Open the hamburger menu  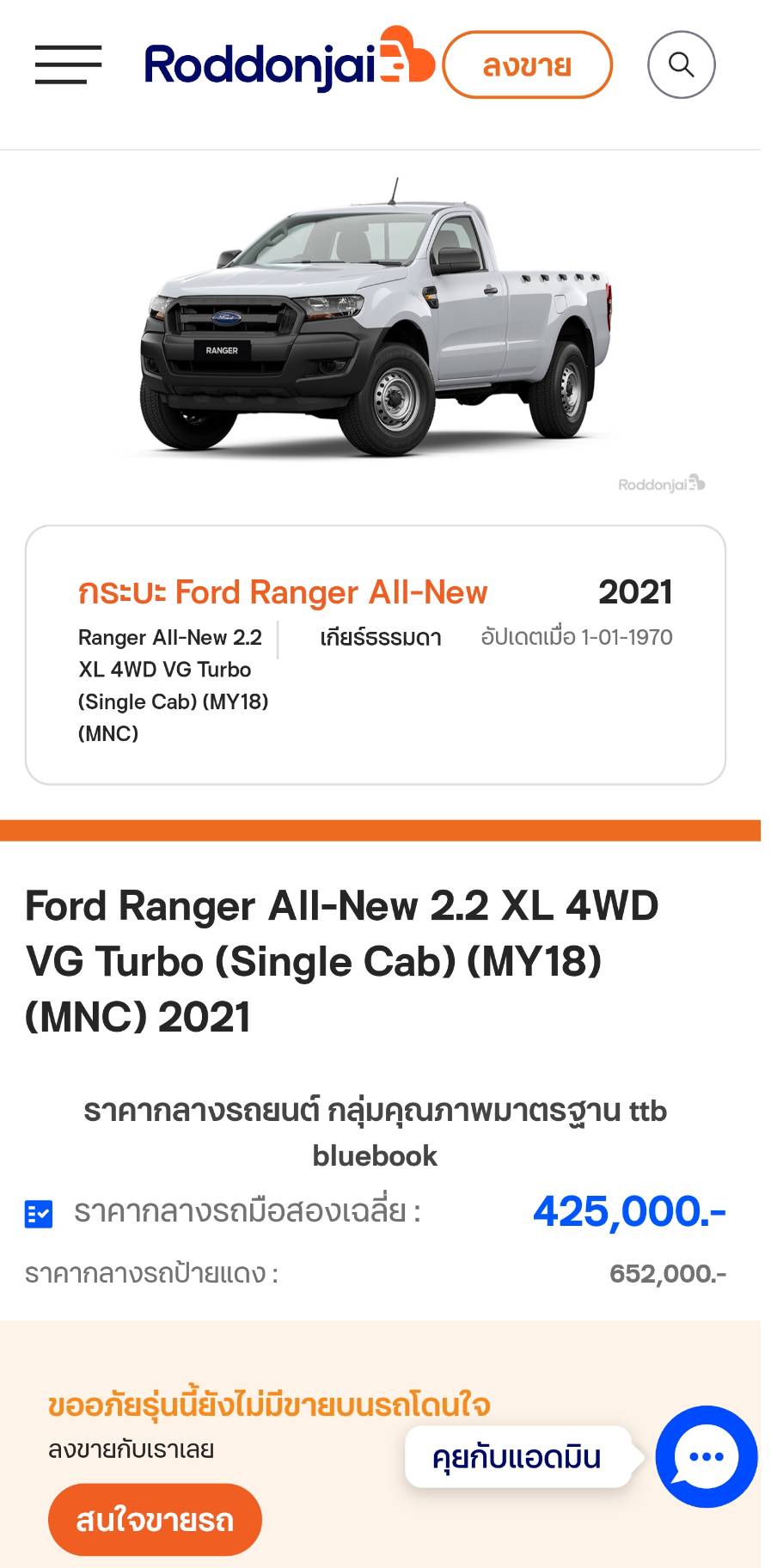pos(68,64)
